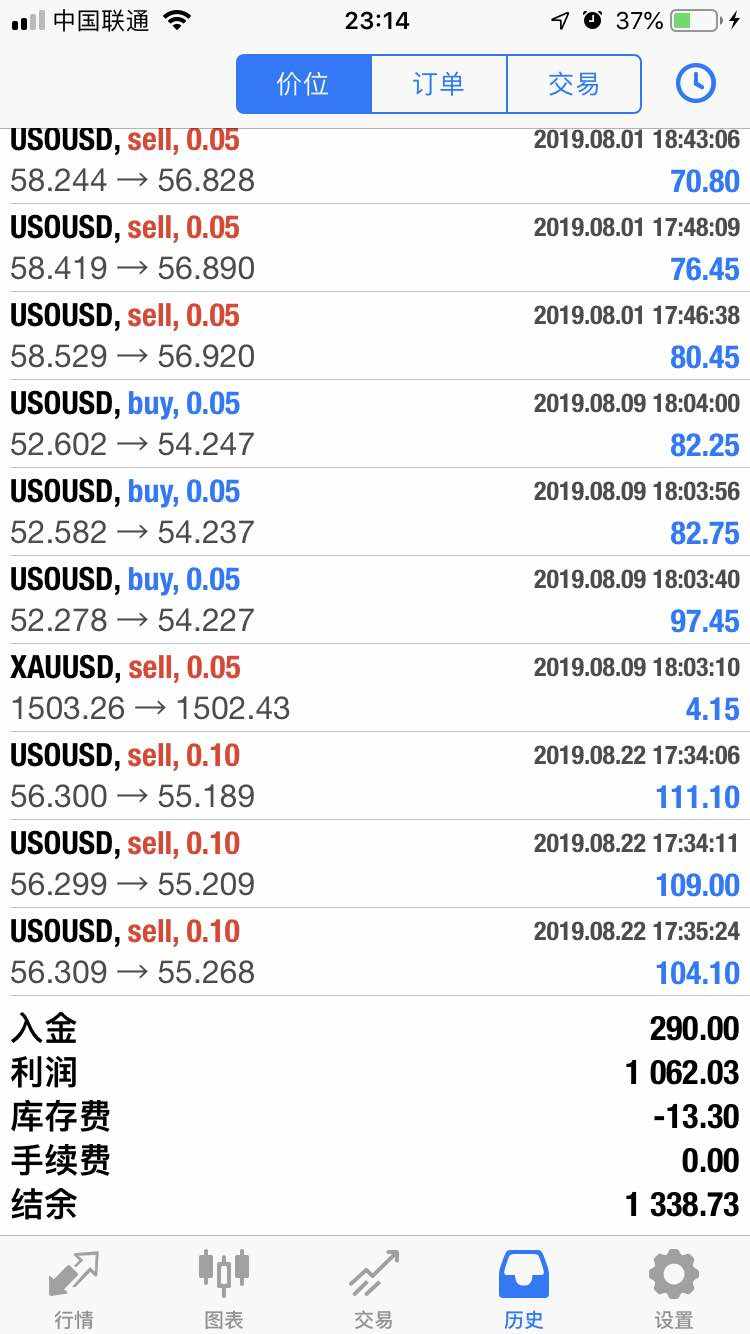View the USOUSD sell trade with profit 76.45
The width and height of the screenshot is (750, 1334).
[x=375, y=248]
